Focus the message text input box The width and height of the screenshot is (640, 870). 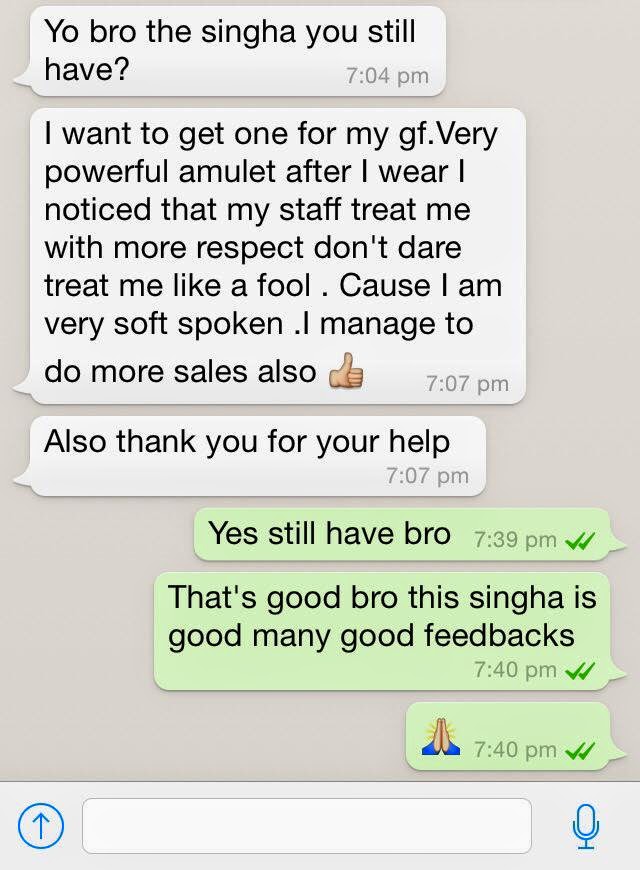click(306, 825)
